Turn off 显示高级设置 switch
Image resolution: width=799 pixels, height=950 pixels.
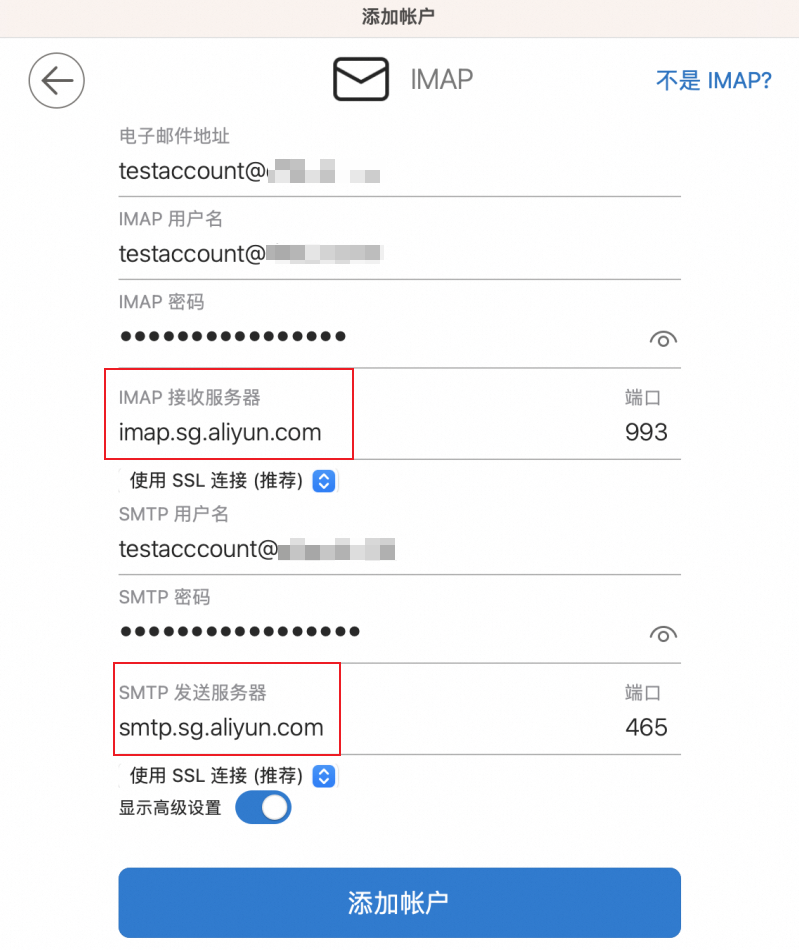point(263,808)
